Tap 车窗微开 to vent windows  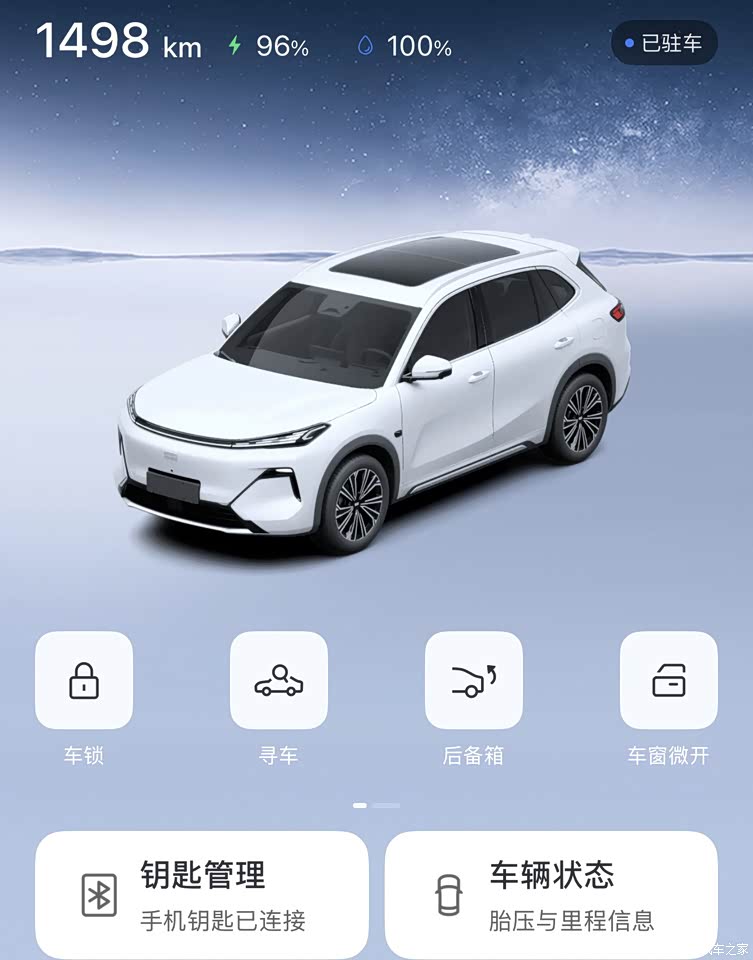pos(668,680)
